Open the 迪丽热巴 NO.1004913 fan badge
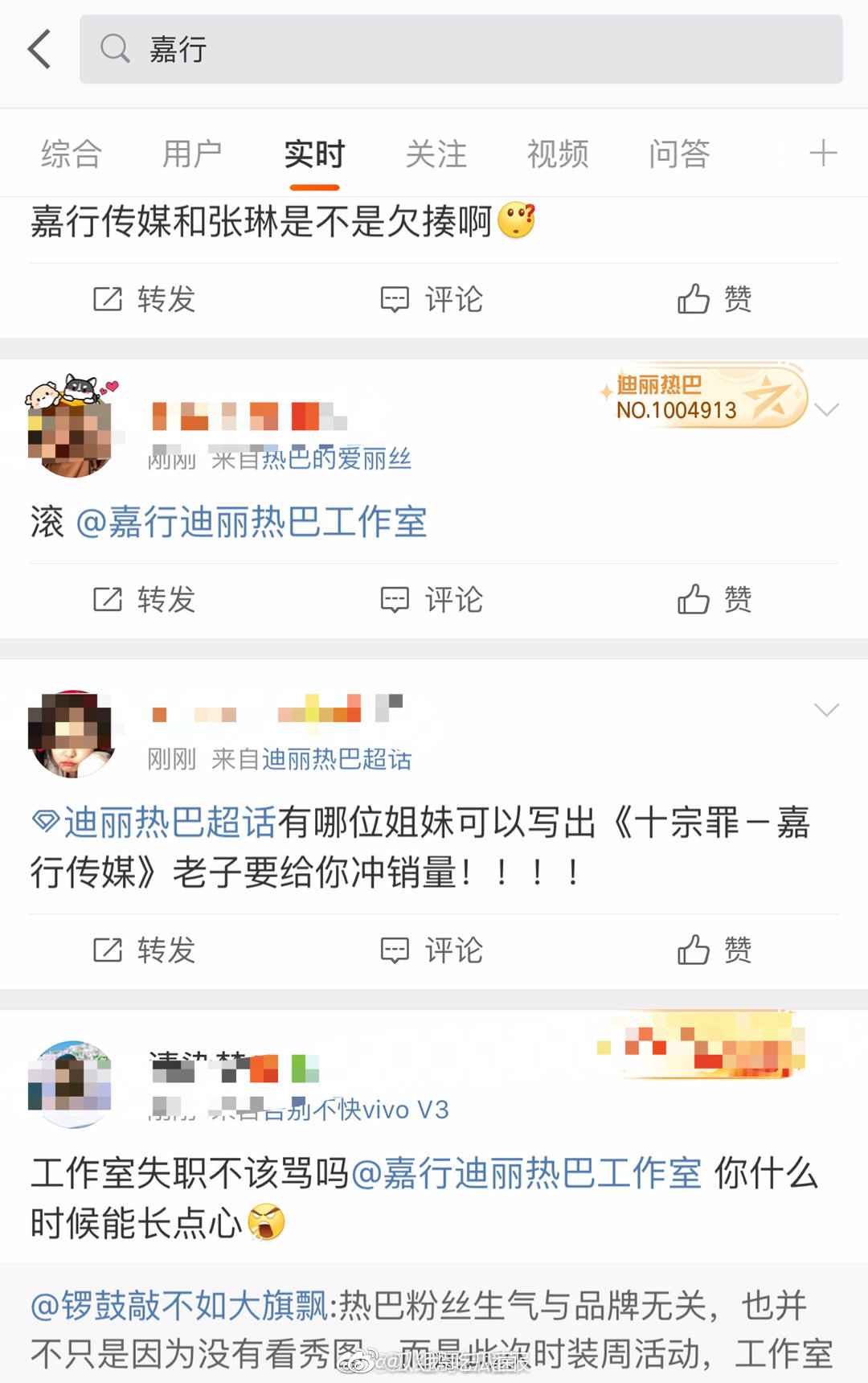Viewport: 868px width, 1383px height. click(704, 396)
